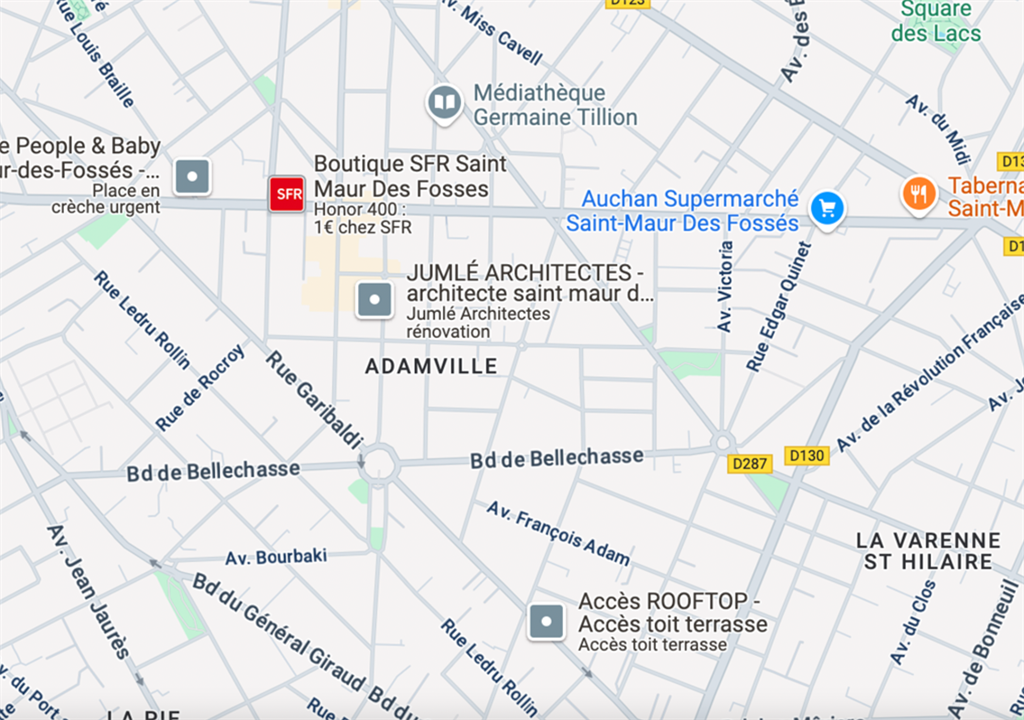Select the Accès ROOFTOP place marker
The width and height of the screenshot is (1024, 720).
click(546, 622)
